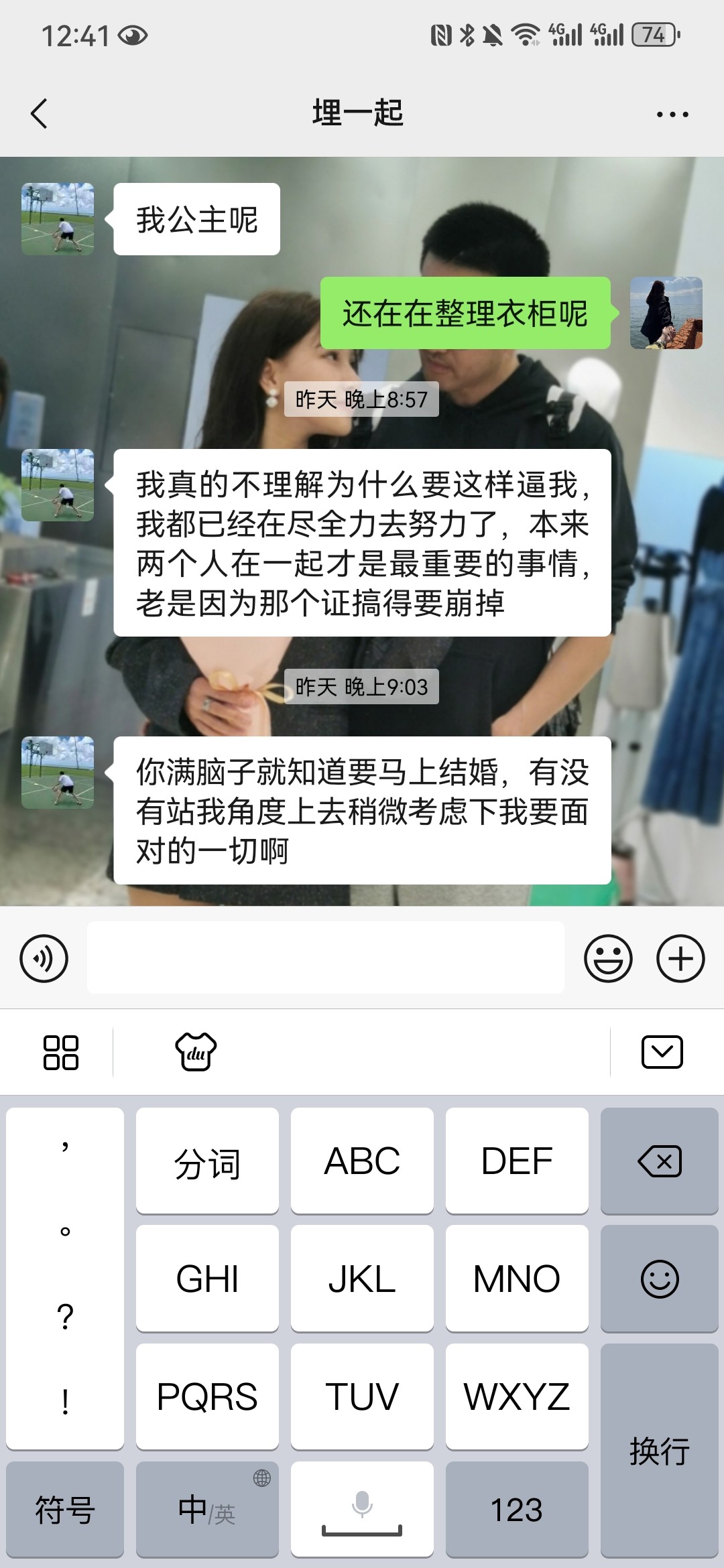Image resolution: width=724 pixels, height=1568 pixels.
Task: Open the keyboard skin shirt icon
Action: pos(196,1051)
